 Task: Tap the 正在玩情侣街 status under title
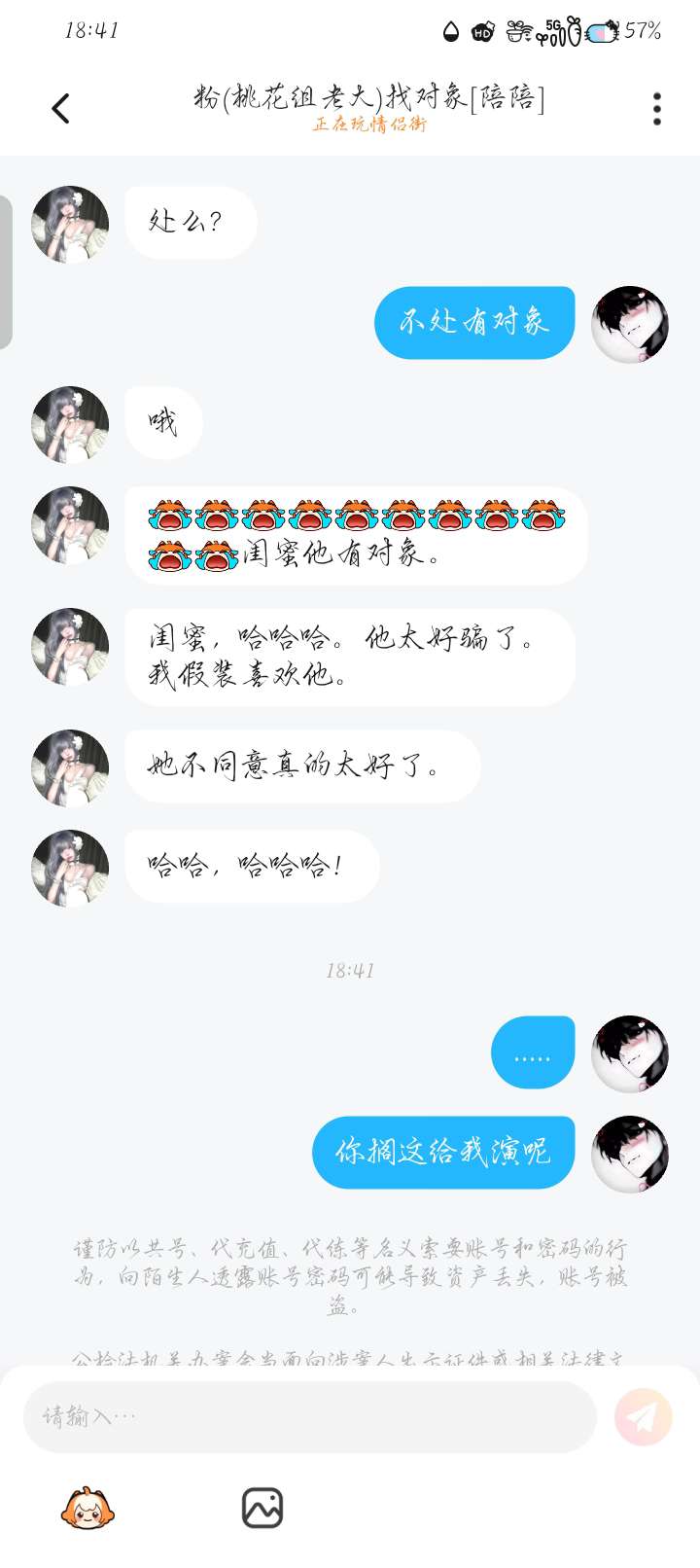point(369,125)
